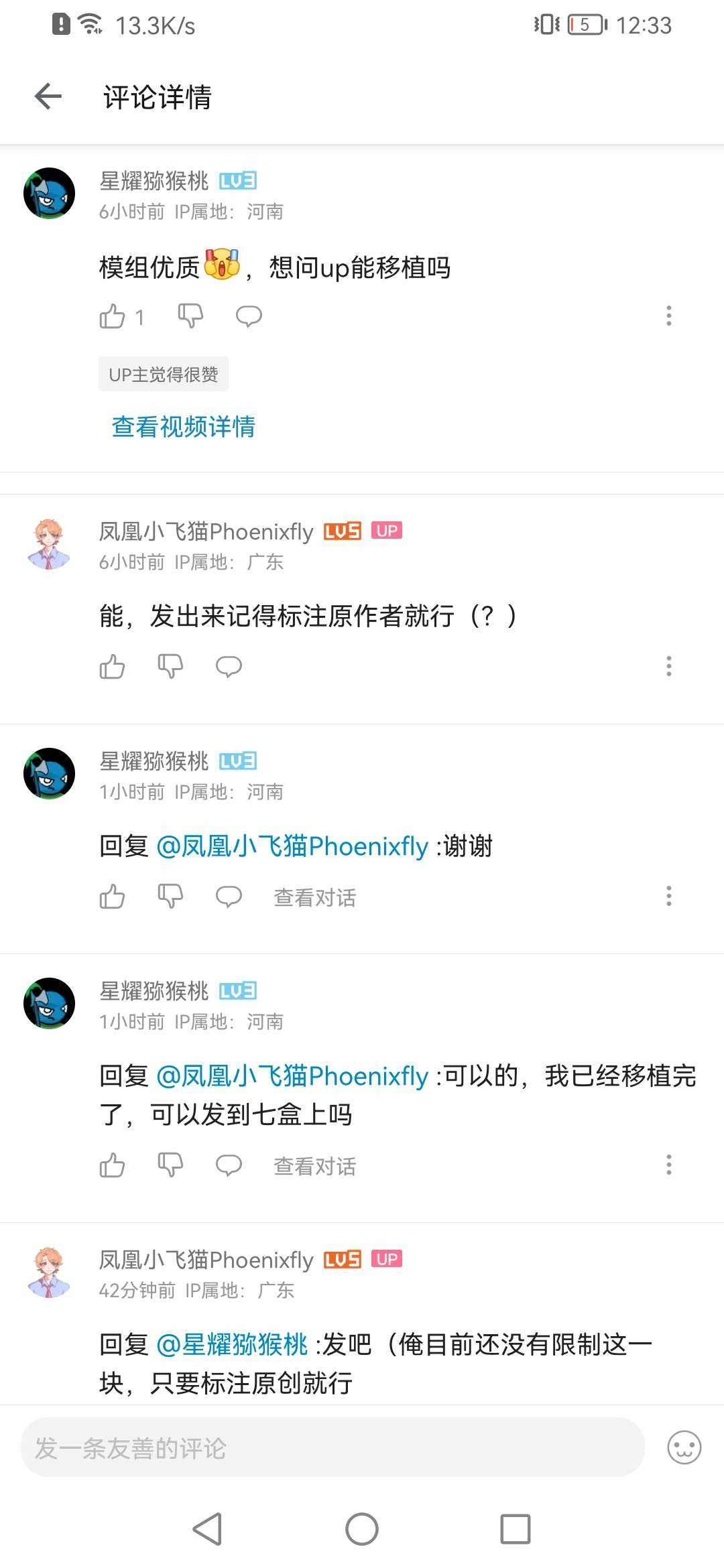The image size is (724, 1568).
Task: Open @凤凰小飞猫Phoenixfly mention in 谢谢 reply
Action: [x=292, y=846]
